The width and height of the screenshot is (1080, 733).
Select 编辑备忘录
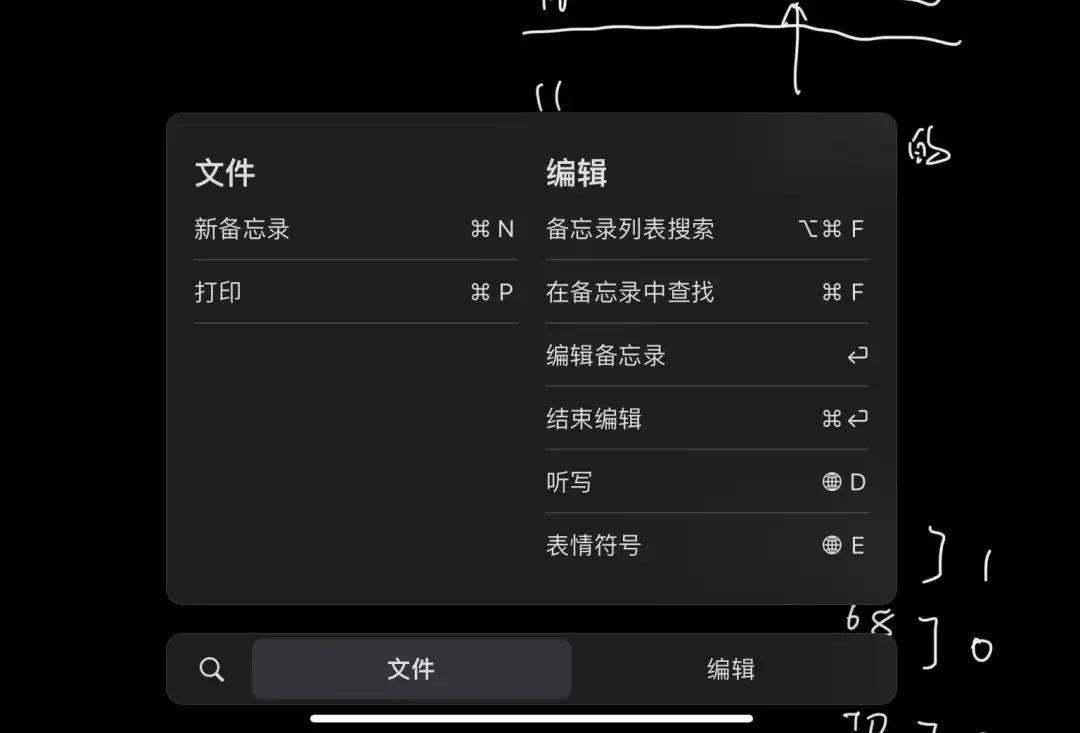(x=706, y=355)
